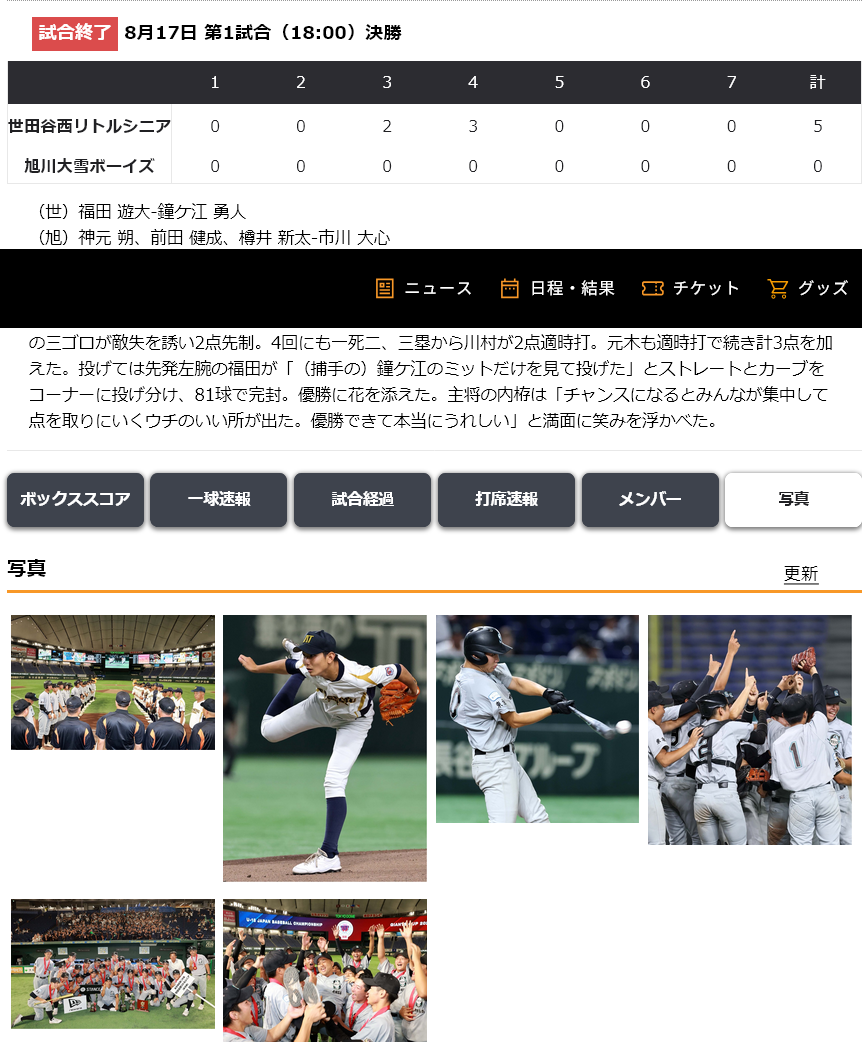
Task: Show the 打席速報 tab
Action: coord(506,499)
